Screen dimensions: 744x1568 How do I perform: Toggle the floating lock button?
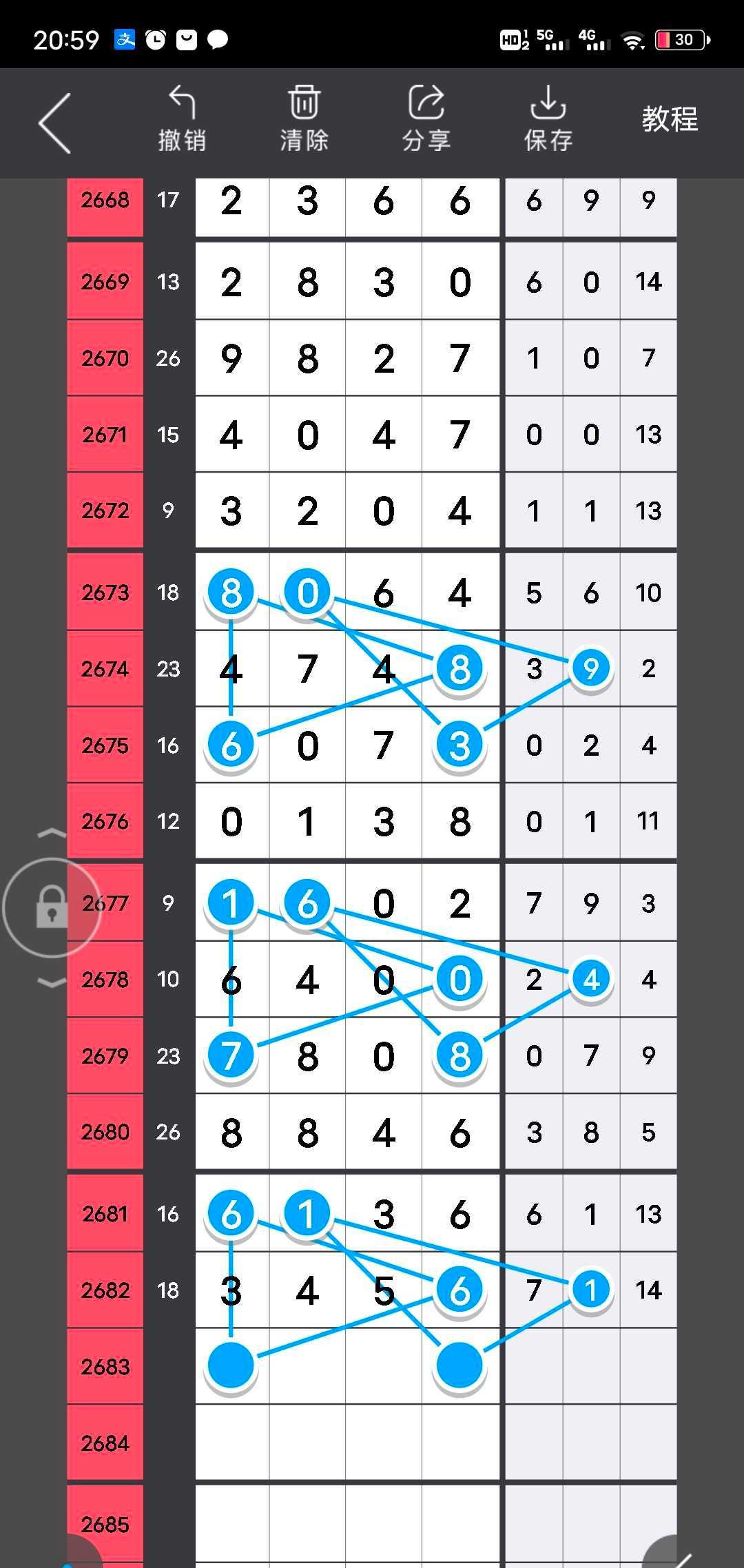tap(52, 907)
